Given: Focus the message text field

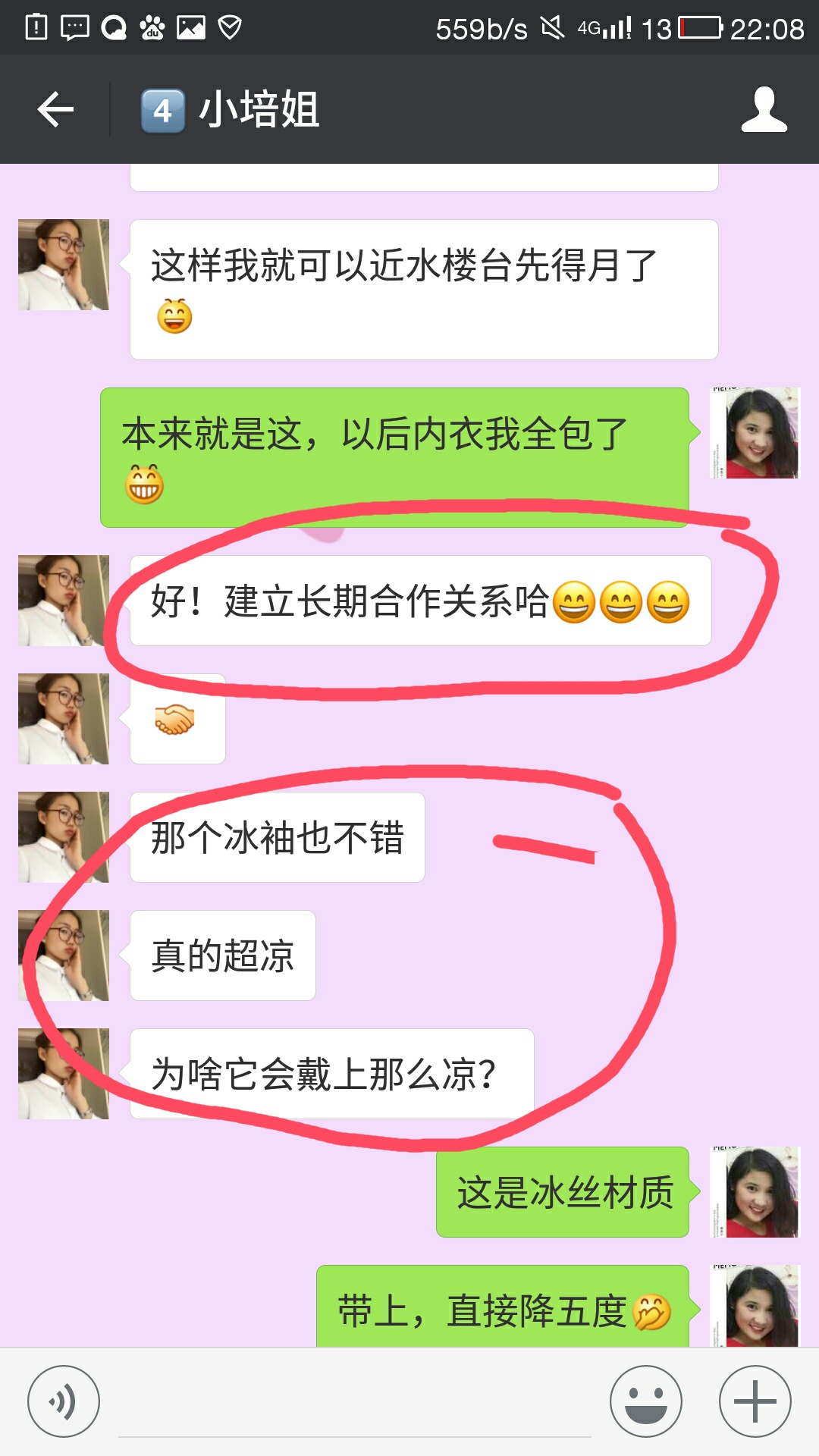Looking at the screenshot, I should pos(355,1407).
